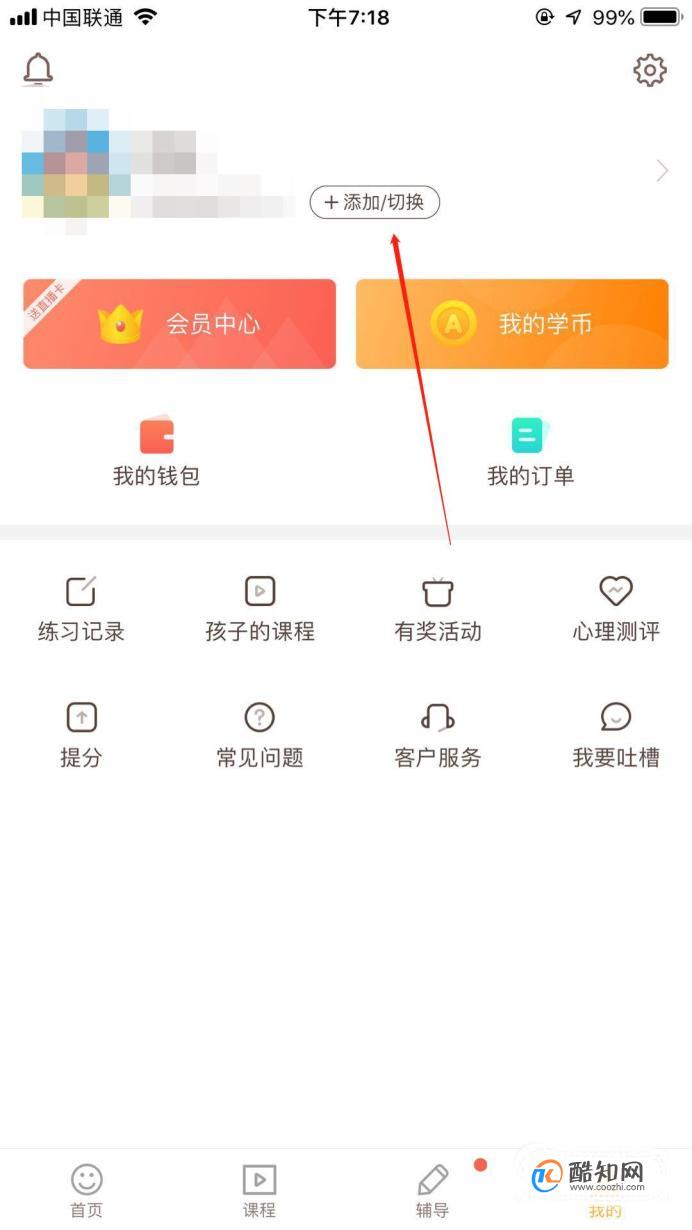This screenshot has width=692, height=1230.
Task: Open the settings gear
Action: coord(650,70)
